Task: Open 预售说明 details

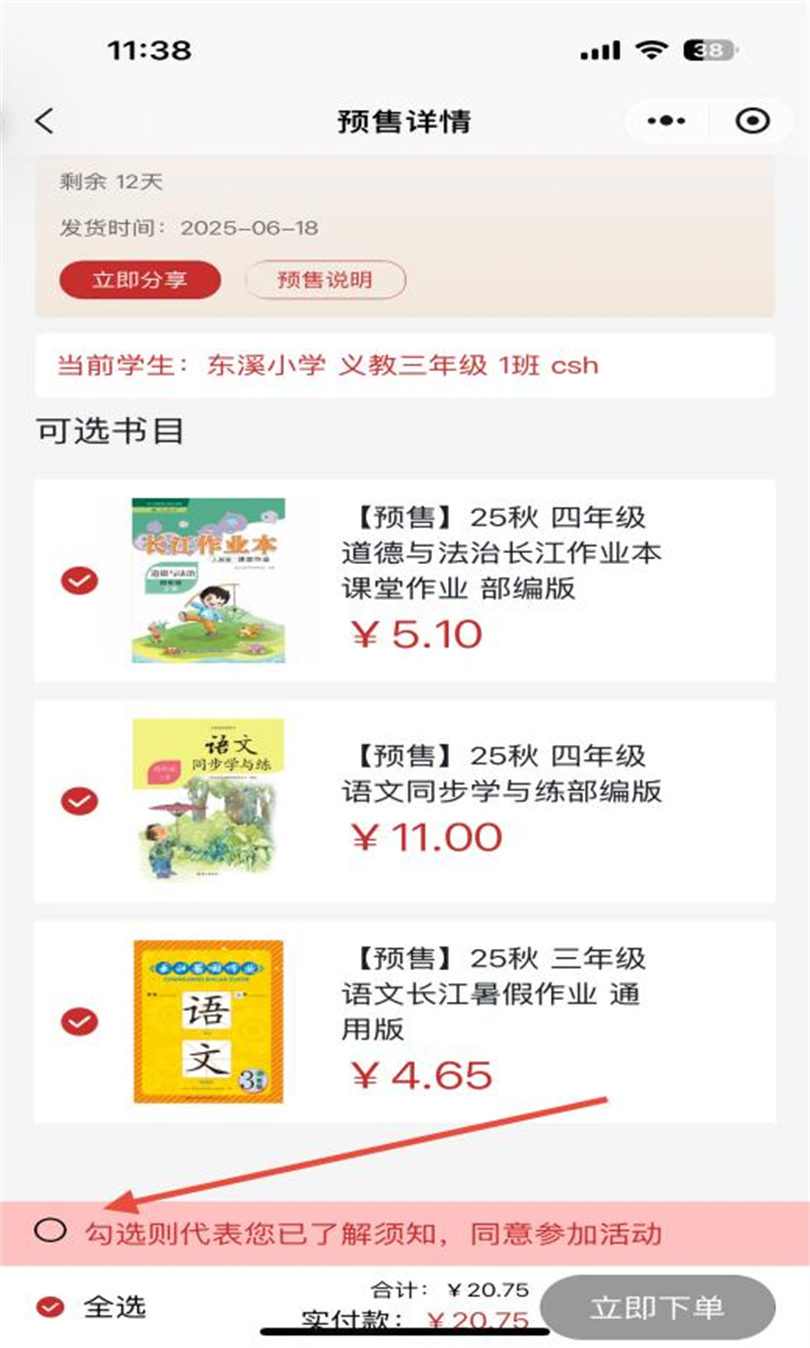Action: coord(325,280)
